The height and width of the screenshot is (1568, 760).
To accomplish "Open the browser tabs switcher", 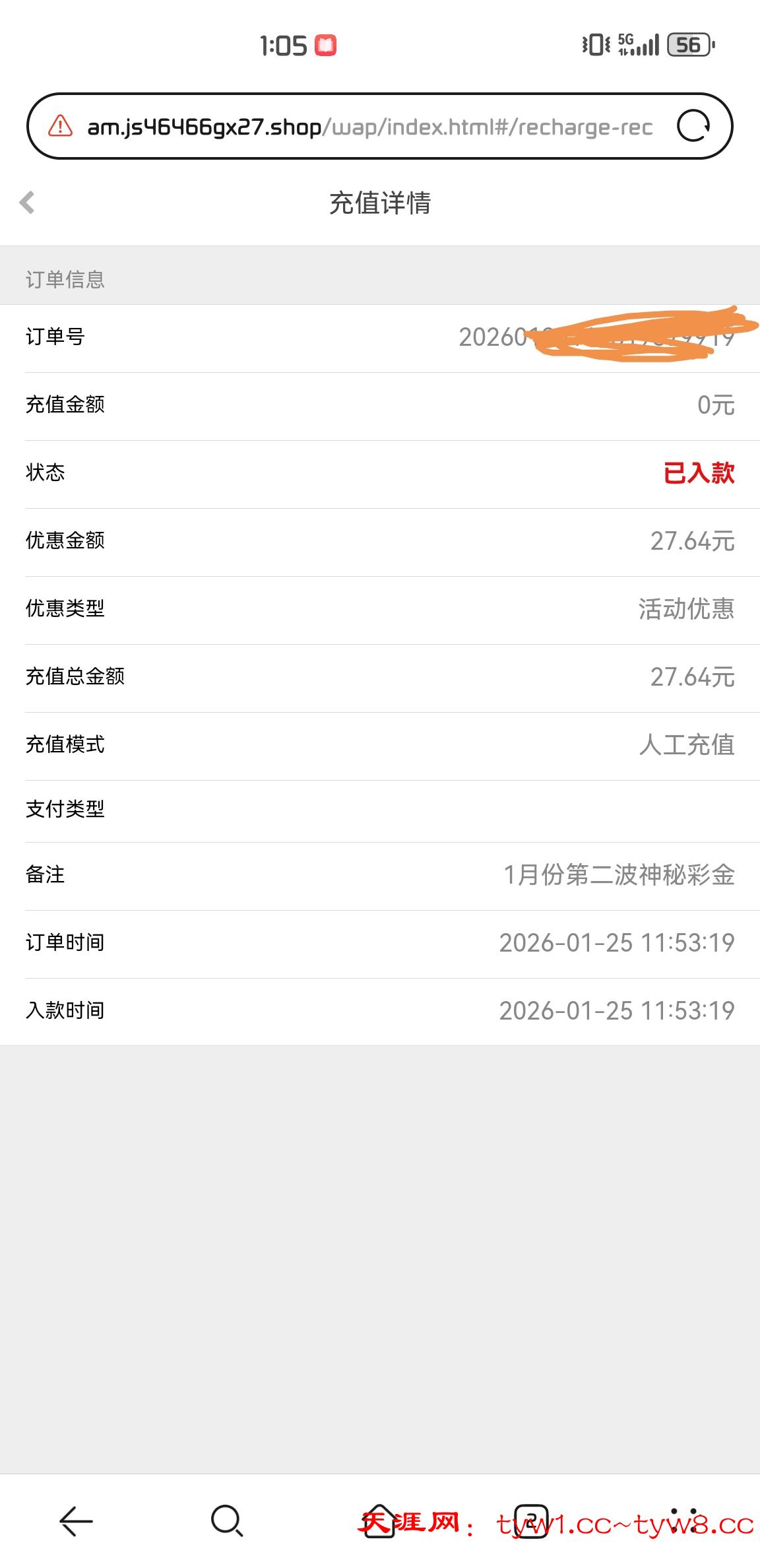I will click(531, 1521).
